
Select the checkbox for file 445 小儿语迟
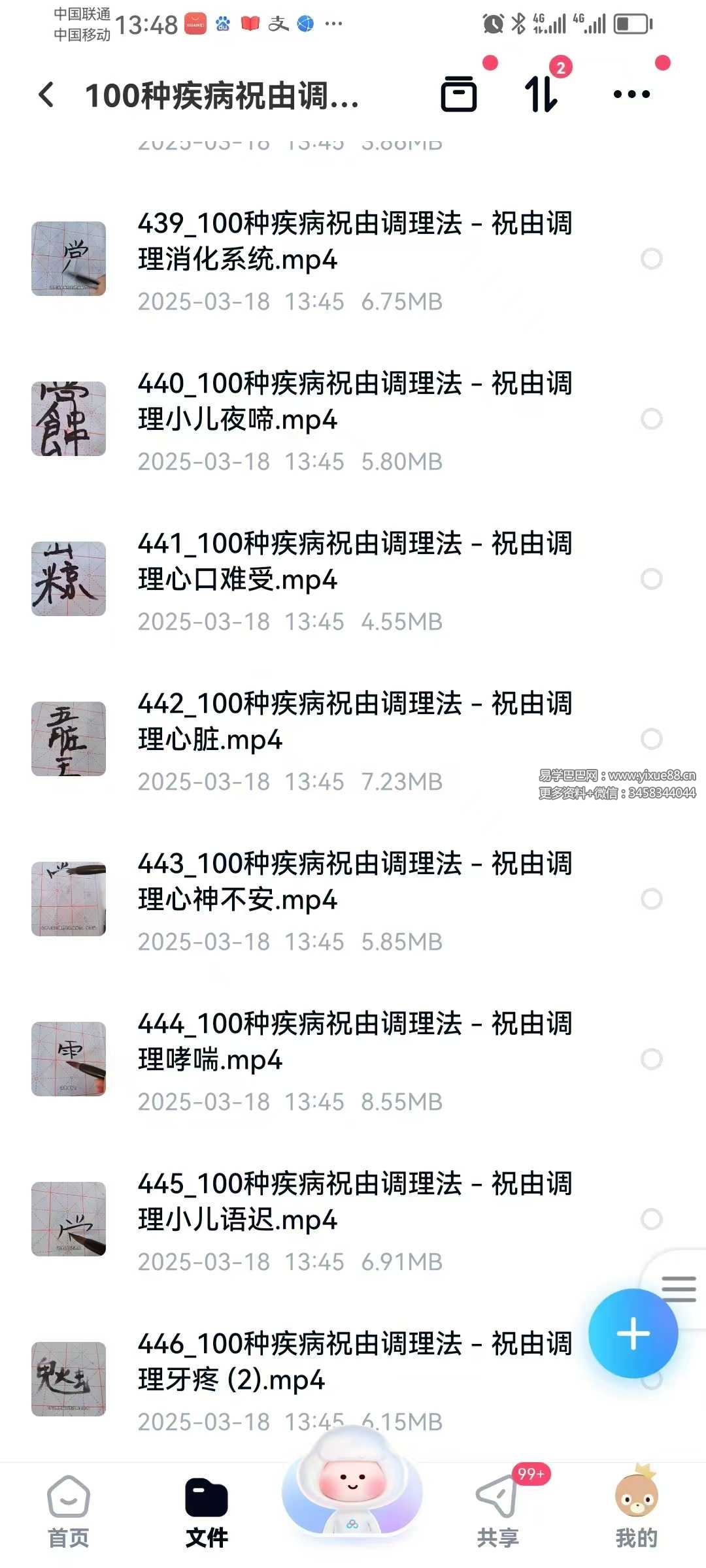point(651,1219)
